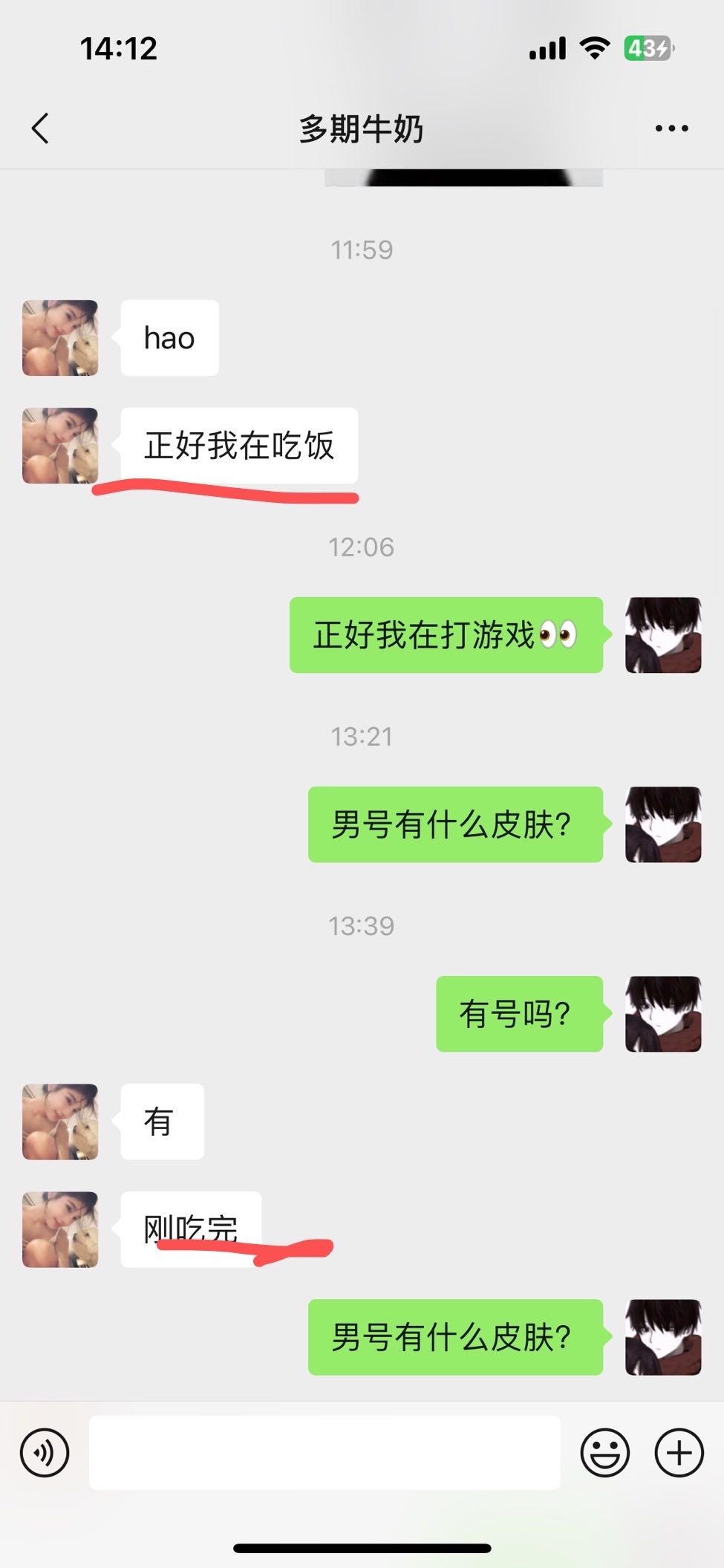Tap my avatar next to 有号吗?
Viewport: 724px width, 1568px height.
663,1014
